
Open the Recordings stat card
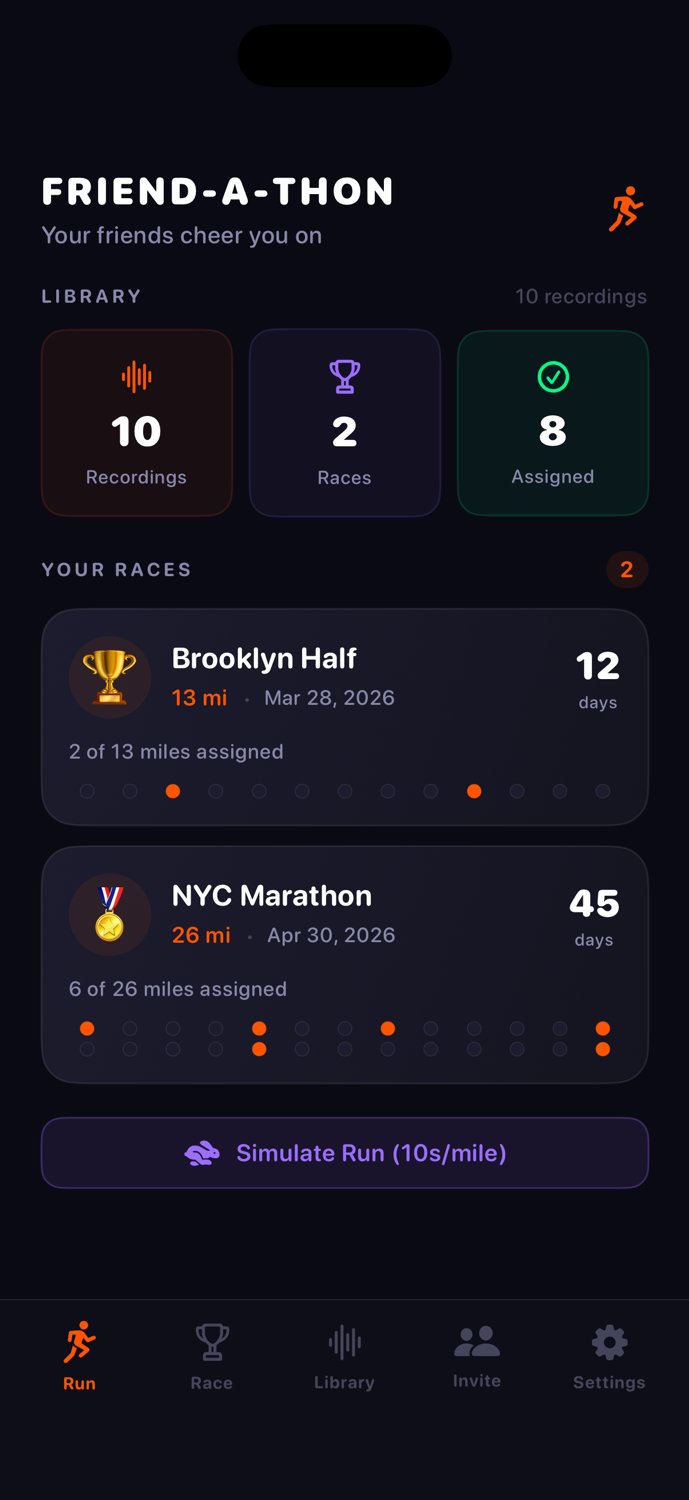(x=137, y=423)
